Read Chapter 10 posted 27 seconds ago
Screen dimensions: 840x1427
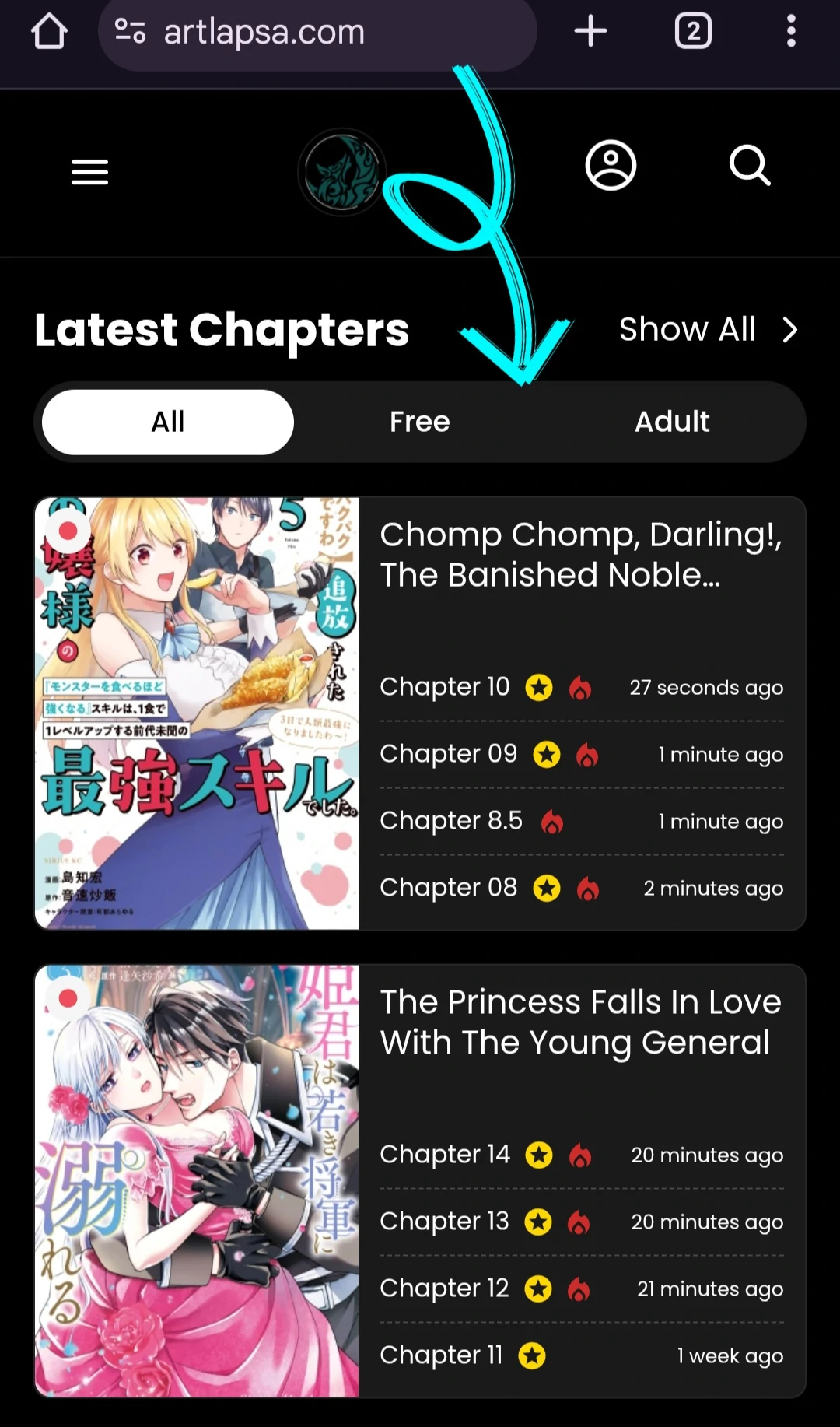[x=445, y=687]
